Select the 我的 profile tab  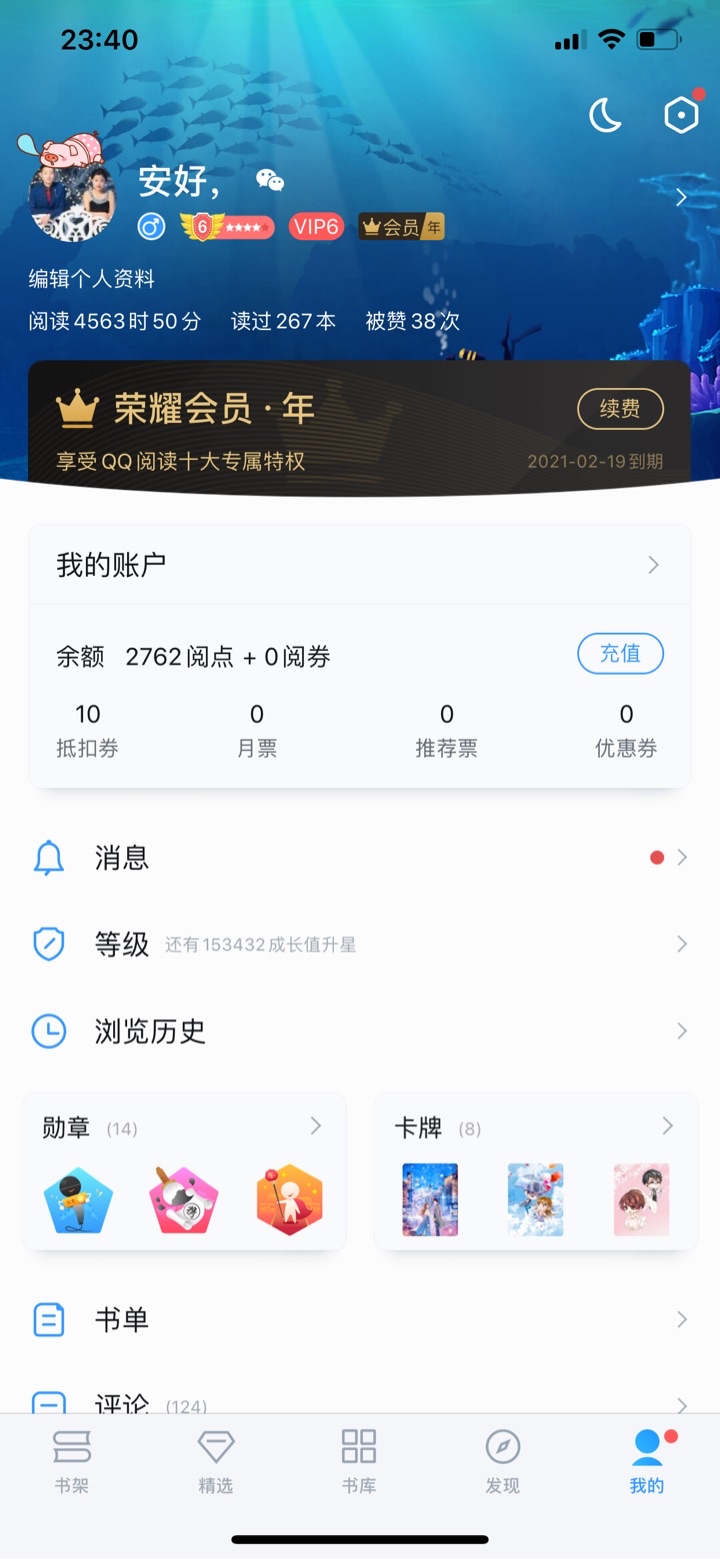tap(647, 1461)
